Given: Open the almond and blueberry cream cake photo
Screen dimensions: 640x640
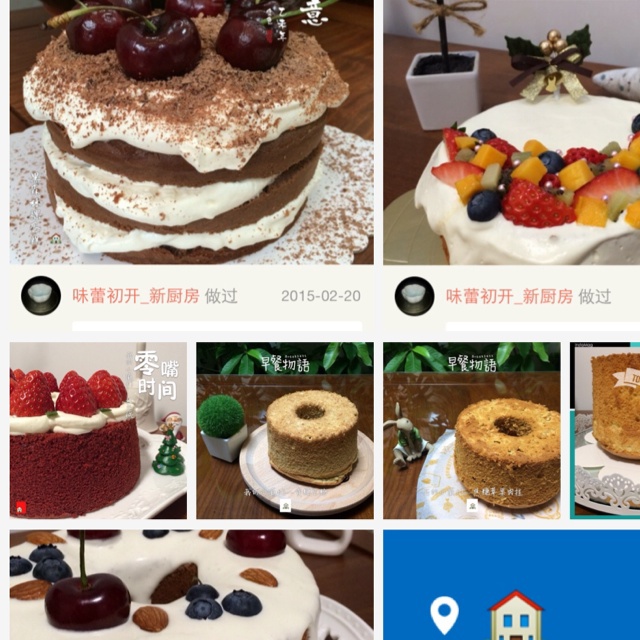Looking at the screenshot, I should click(191, 585).
